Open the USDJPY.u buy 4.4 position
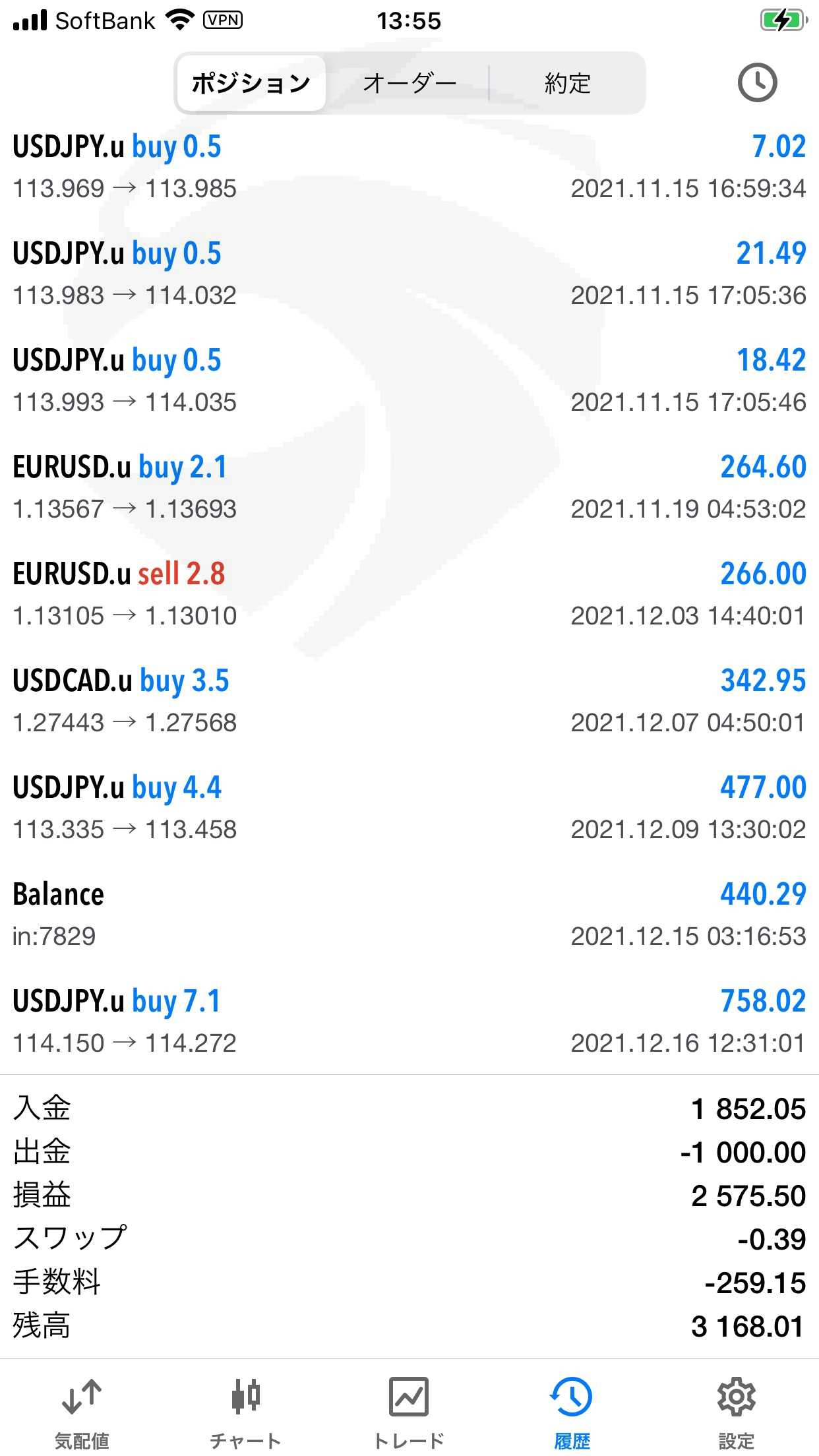 point(409,808)
